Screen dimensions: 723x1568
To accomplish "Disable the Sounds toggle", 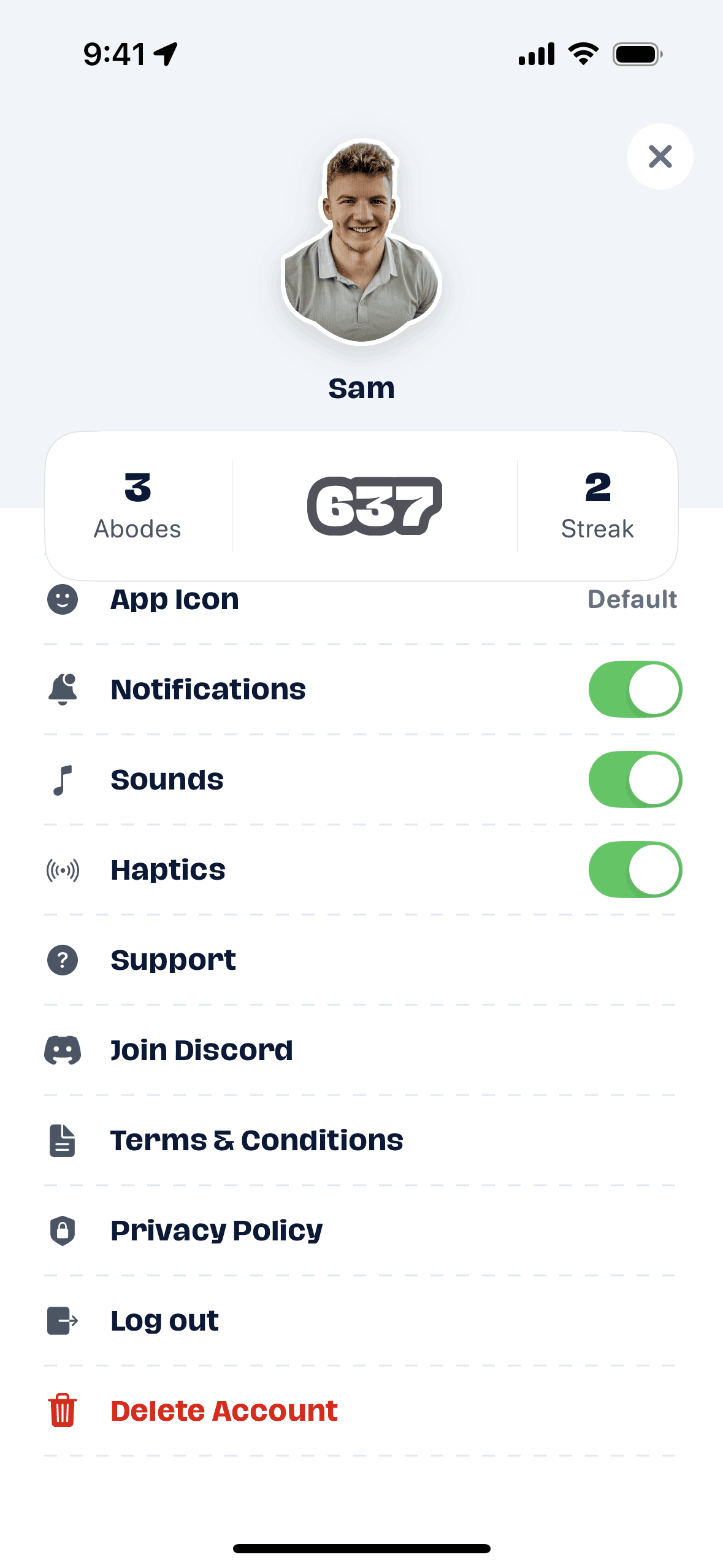I will pos(635,779).
